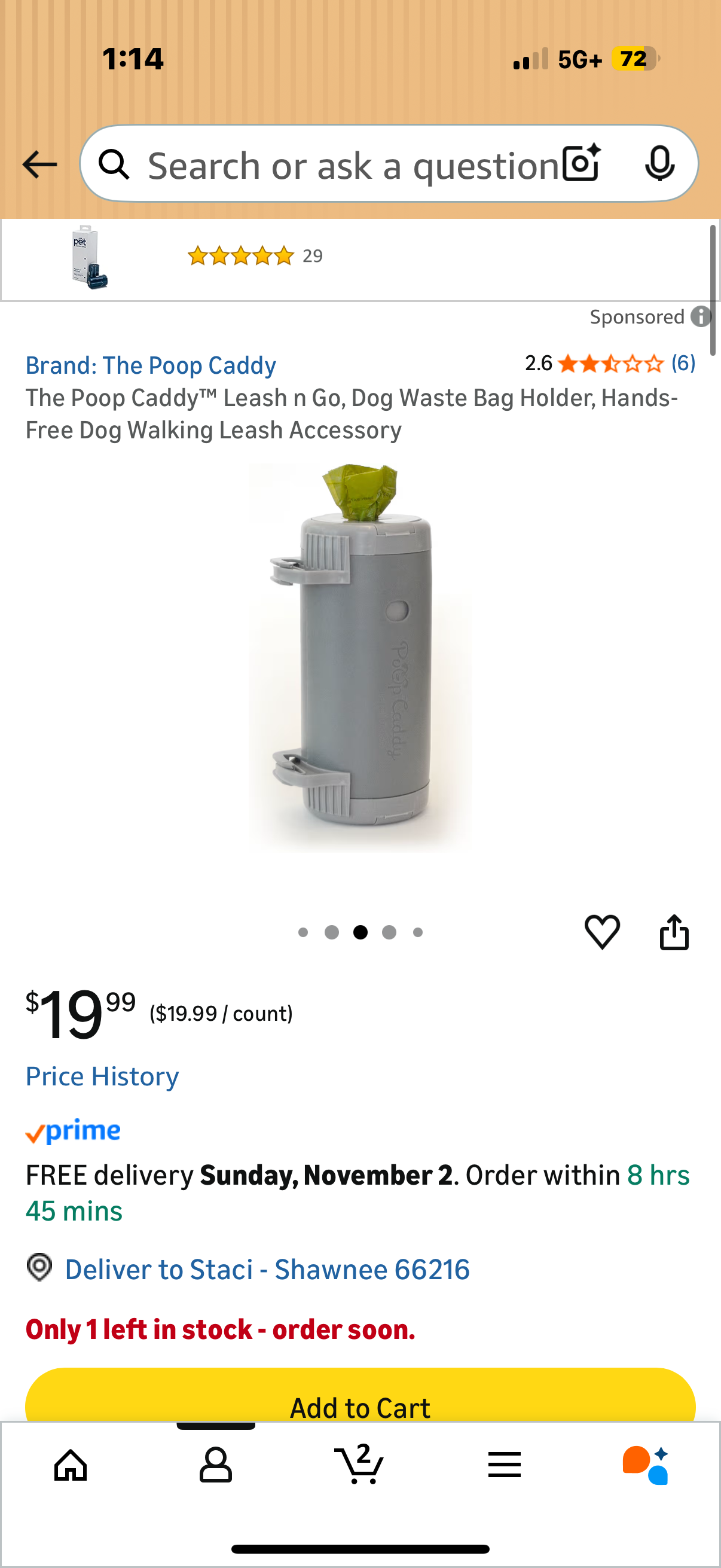The height and width of the screenshot is (1568, 721).
Task: Start a voice search with the microphone
Action: 661,163
